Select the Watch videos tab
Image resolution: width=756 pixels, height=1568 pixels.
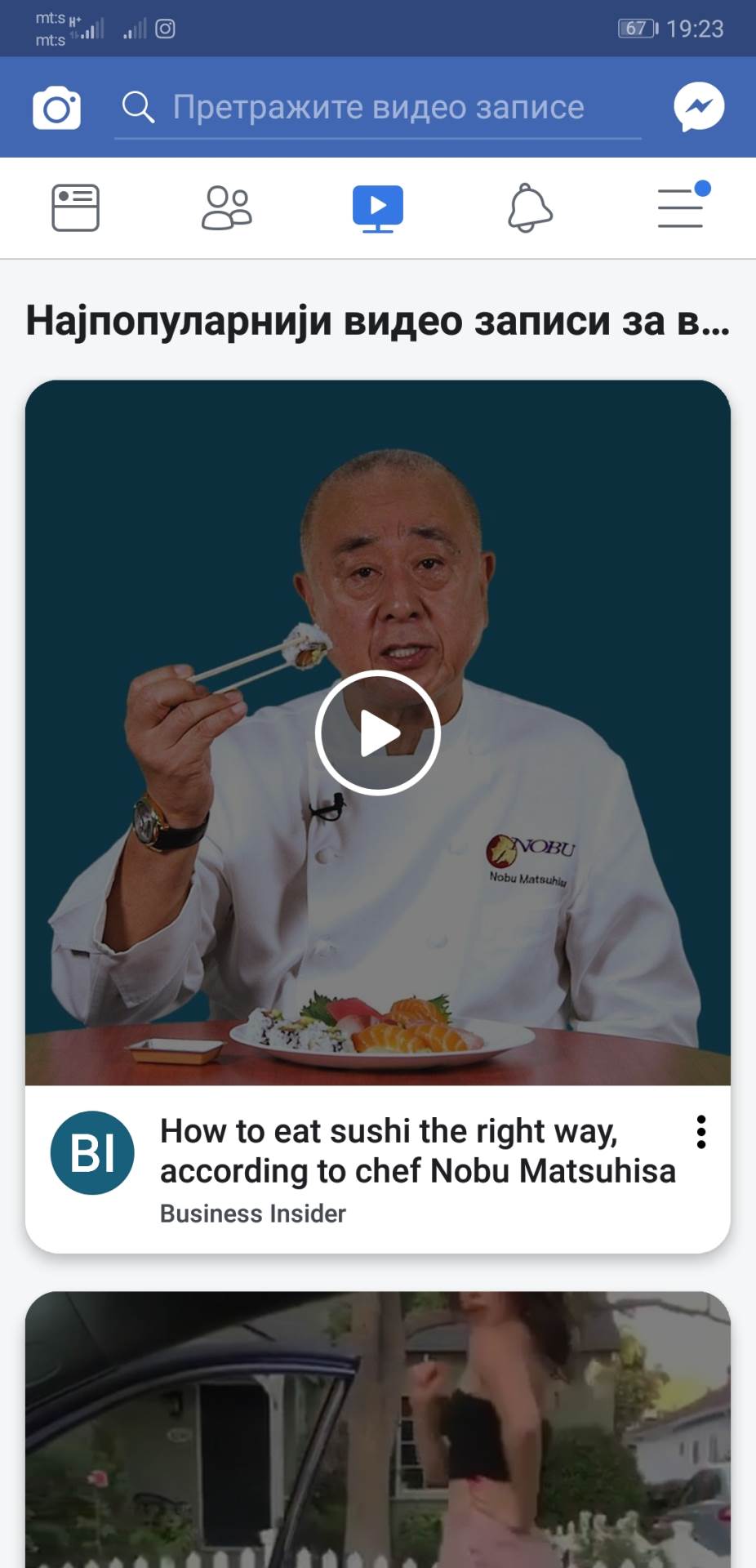[377, 207]
